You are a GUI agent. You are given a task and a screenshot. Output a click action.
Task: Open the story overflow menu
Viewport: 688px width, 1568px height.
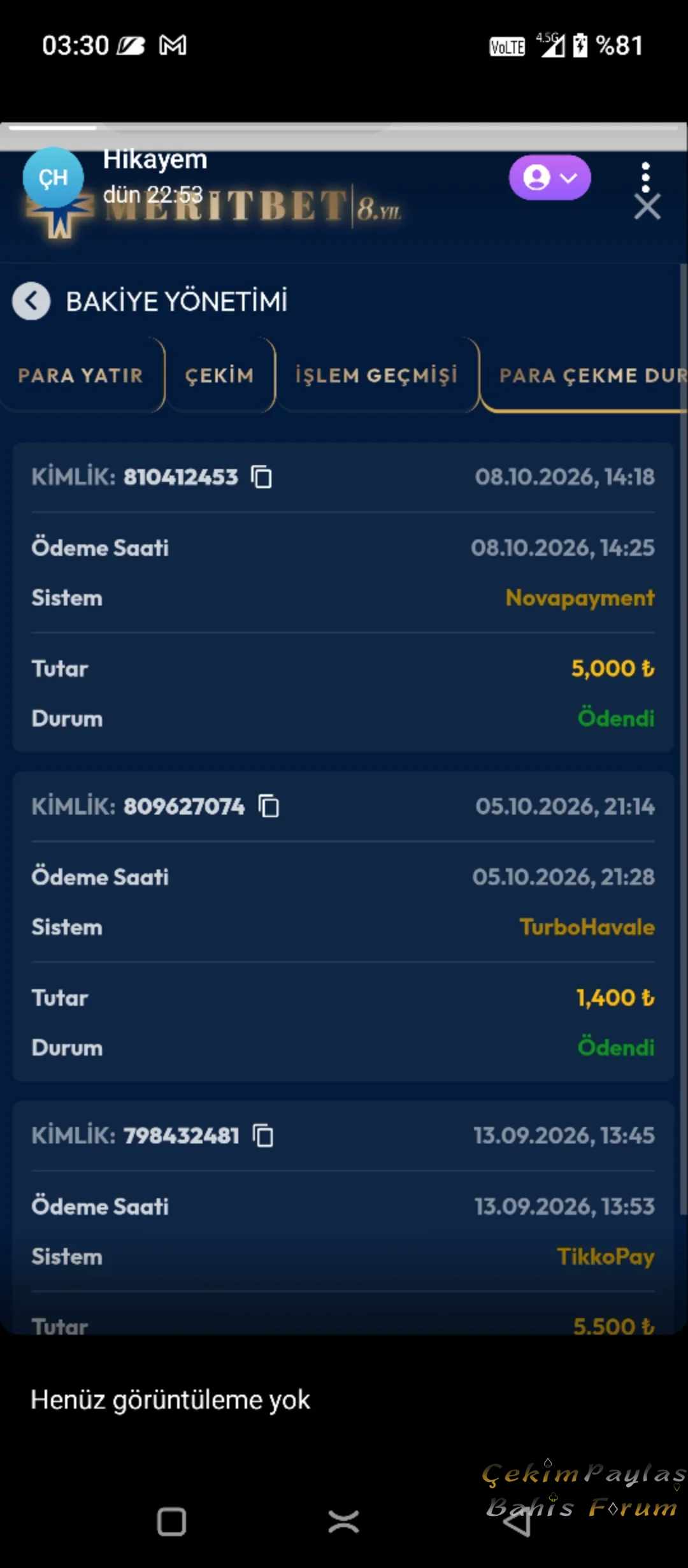point(645,177)
